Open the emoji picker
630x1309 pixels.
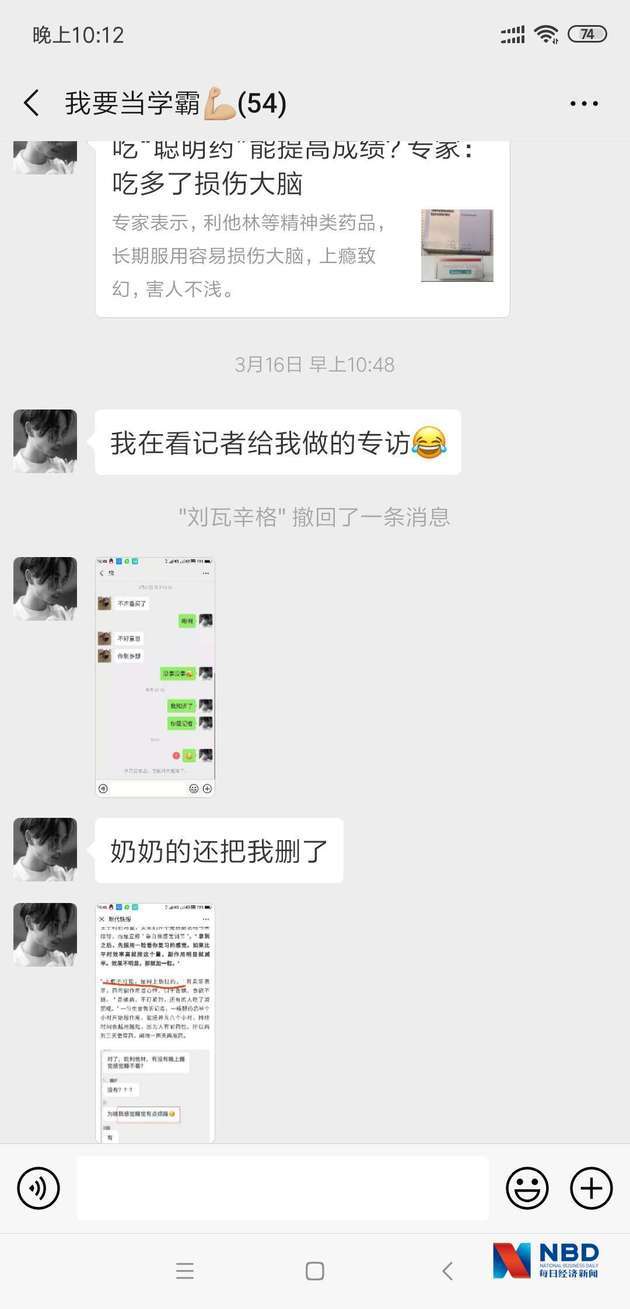click(x=527, y=1188)
